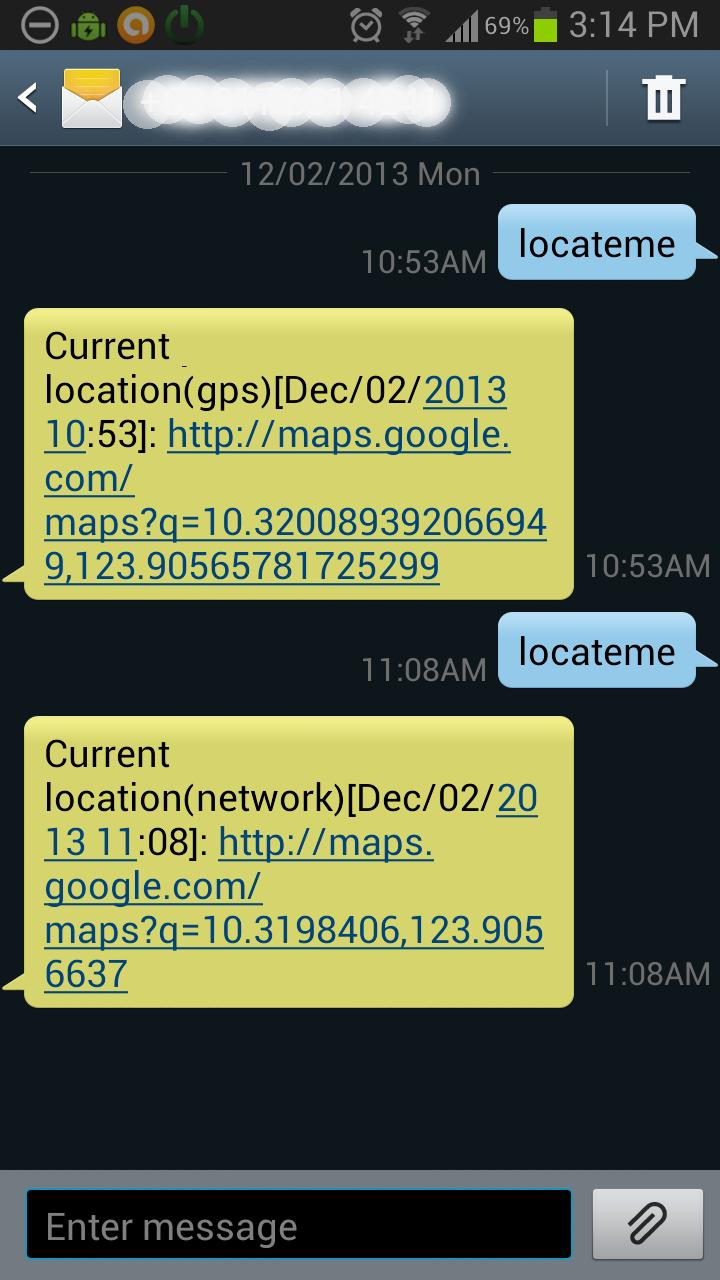This screenshot has height=1280, width=720.
Task: Select the 12/02/2013 Mon date header
Action: 360,172
